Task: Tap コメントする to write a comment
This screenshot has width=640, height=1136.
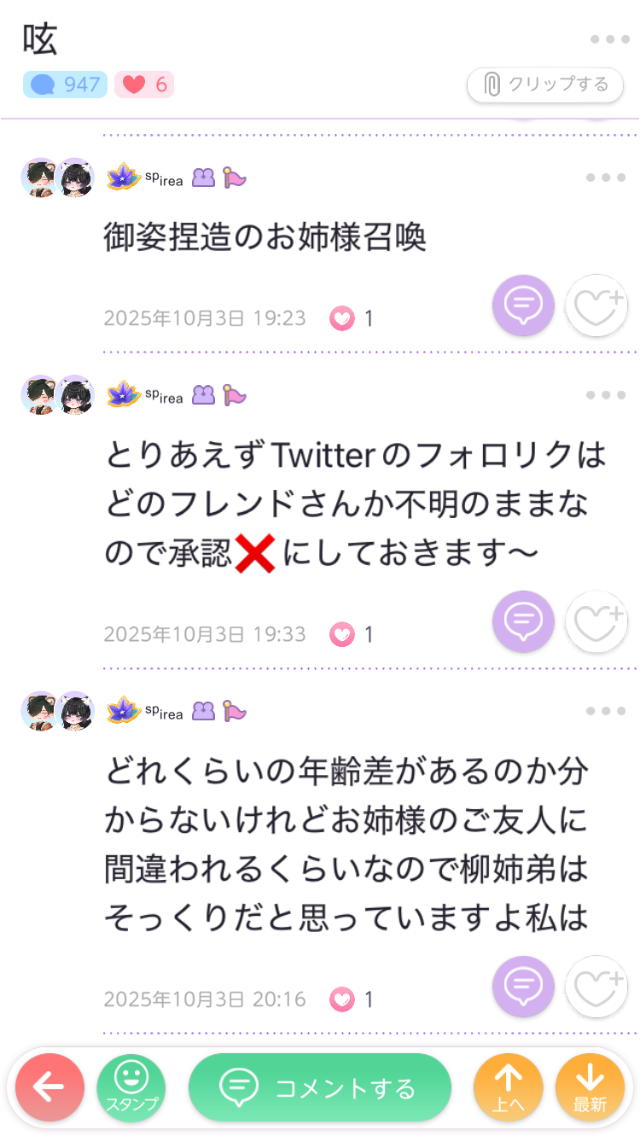Action: coord(320,1087)
